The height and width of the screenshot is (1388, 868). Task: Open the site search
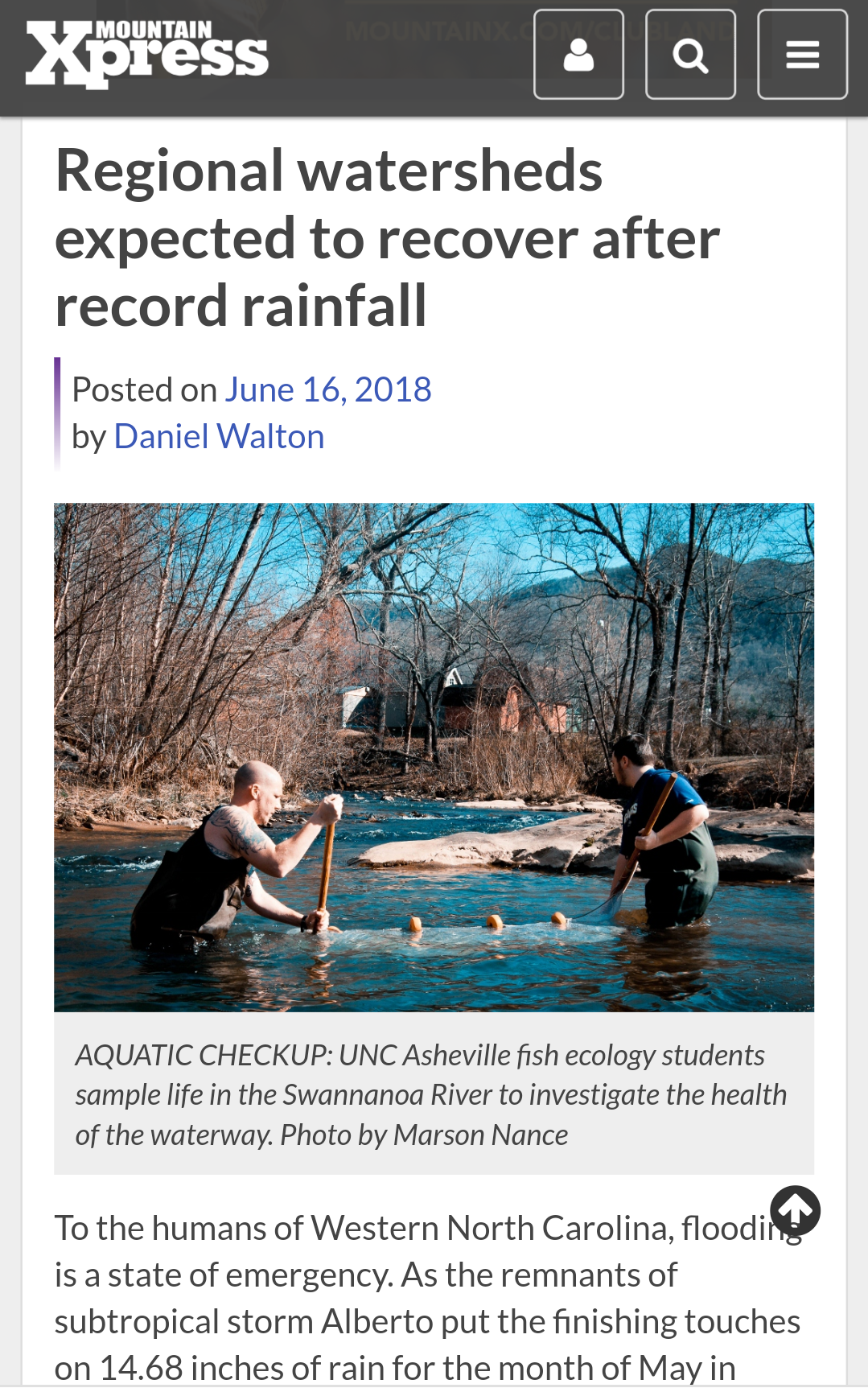[690, 55]
